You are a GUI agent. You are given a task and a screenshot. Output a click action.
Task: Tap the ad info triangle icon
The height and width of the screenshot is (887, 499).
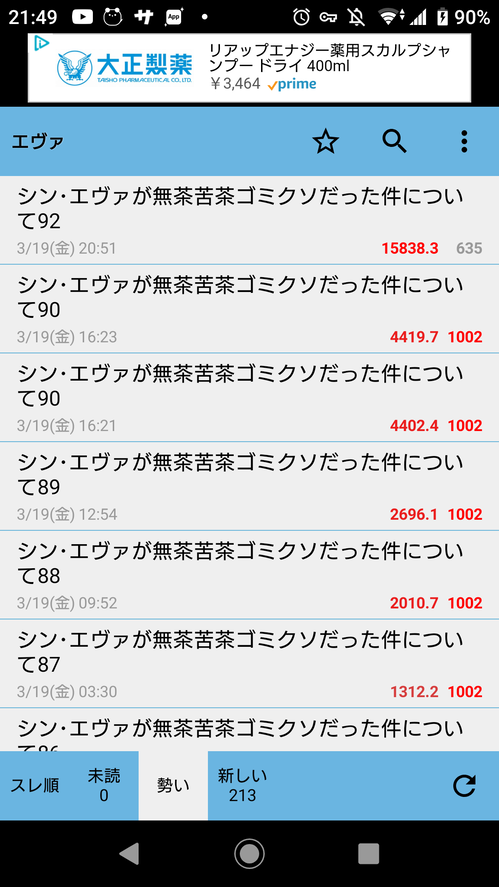[40, 42]
